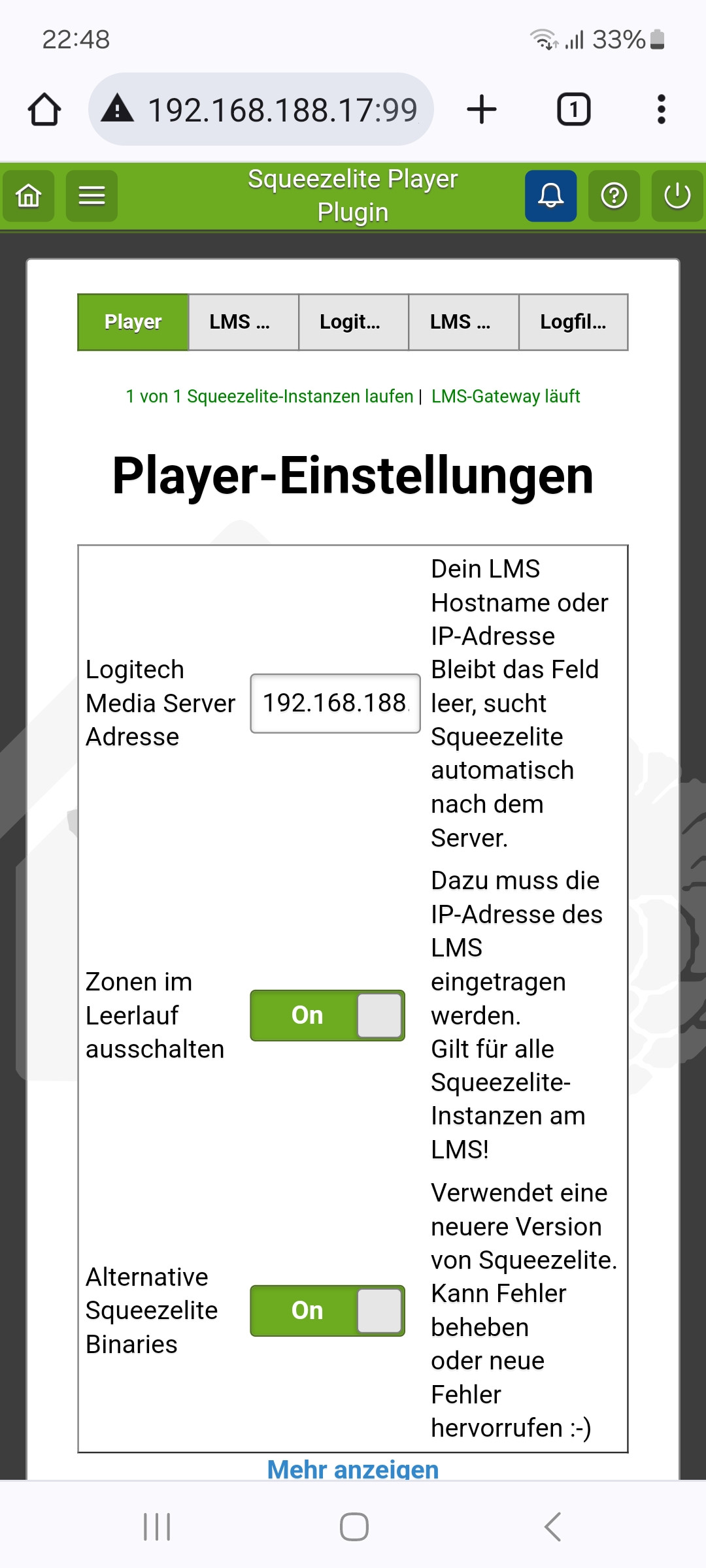Disable Alternative Squeezelite Binaries switch
Image resolution: width=706 pixels, height=1568 pixels.
(x=328, y=1311)
